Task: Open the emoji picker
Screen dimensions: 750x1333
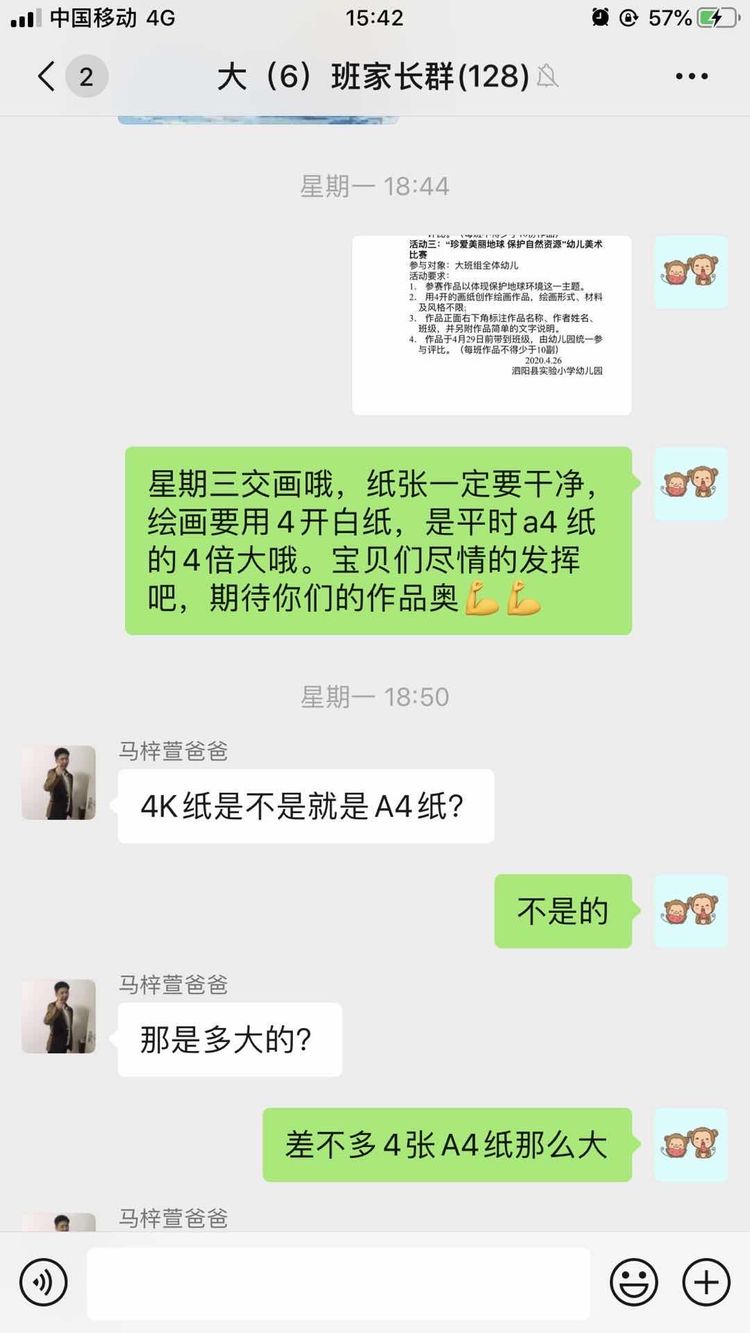Action: [x=634, y=1282]
